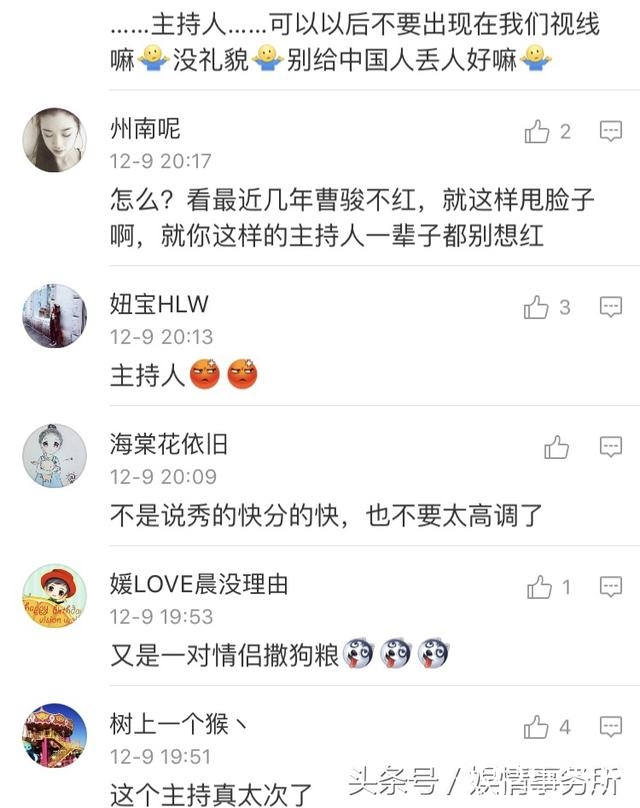
Task: Open 海棠花依旧's avatar
Action: 54,455
